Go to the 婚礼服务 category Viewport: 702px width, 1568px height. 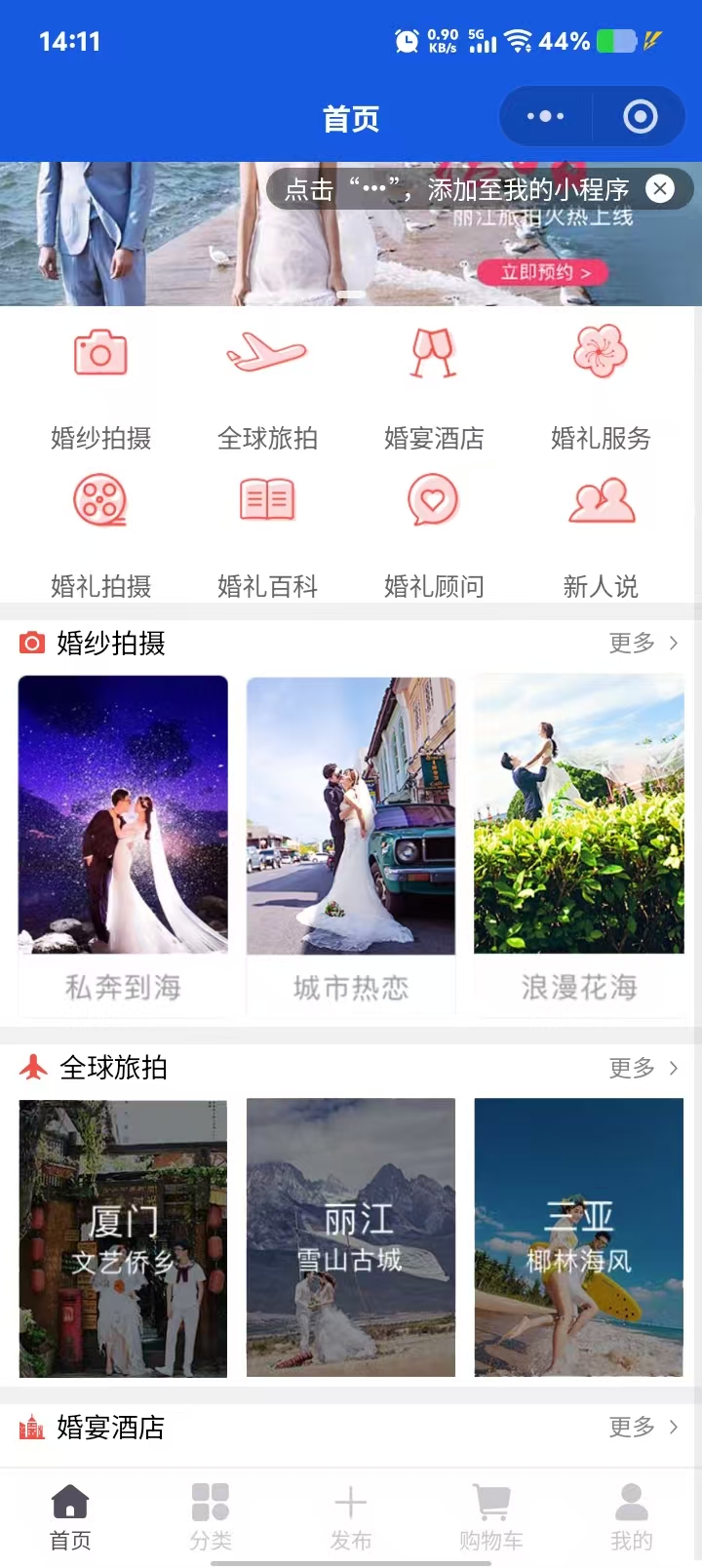601,354
